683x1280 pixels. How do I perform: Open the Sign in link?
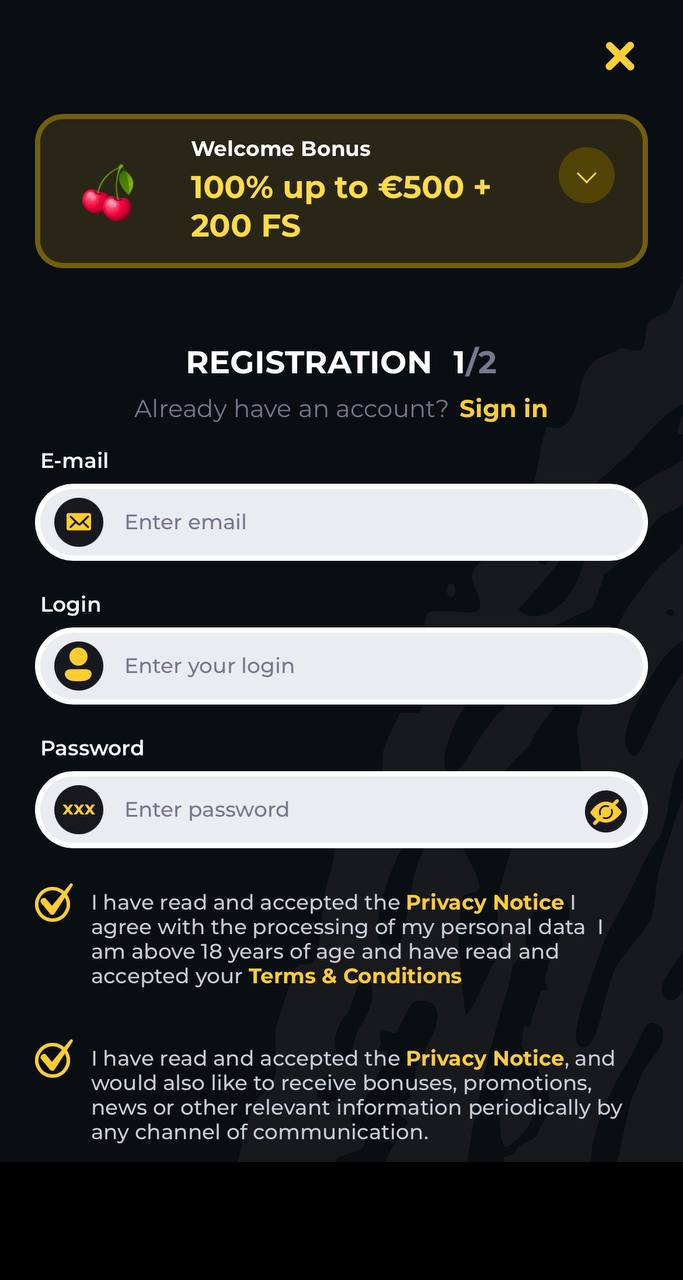point(503,409)
